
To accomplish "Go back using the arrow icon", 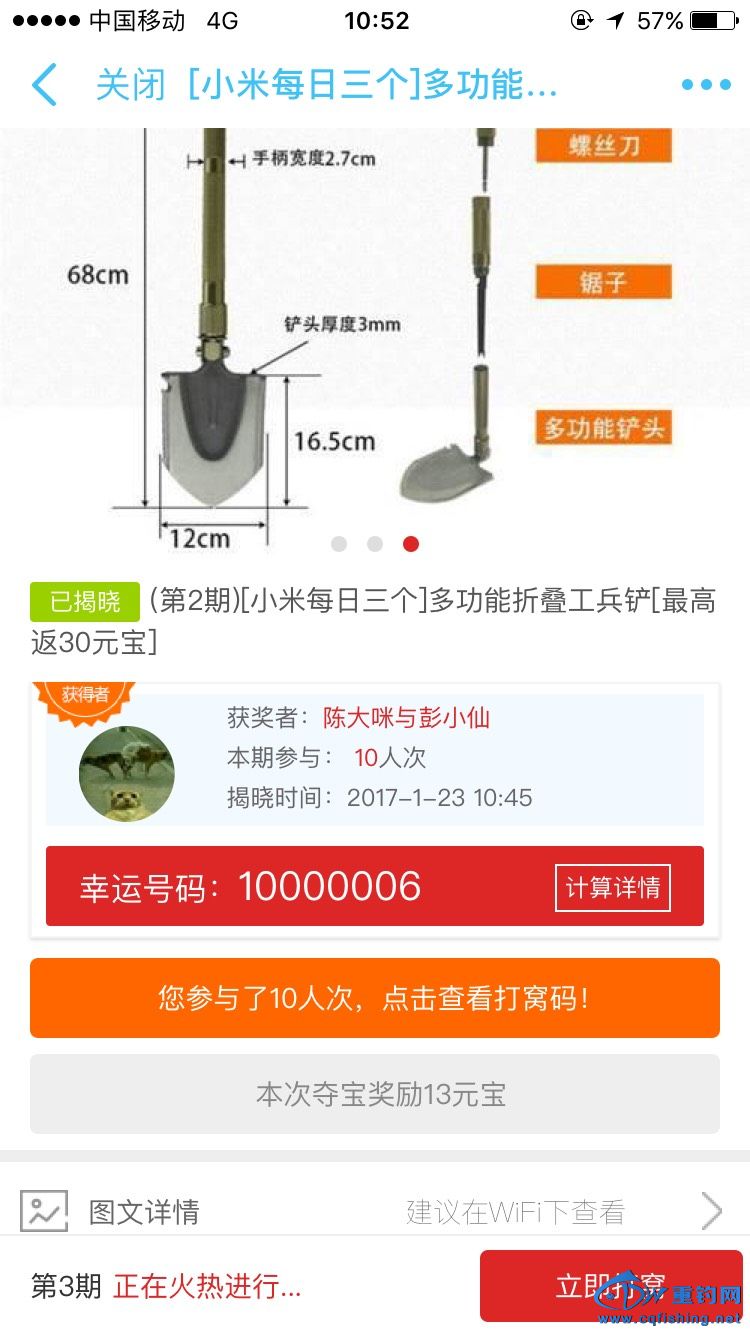I will (45, 85).
